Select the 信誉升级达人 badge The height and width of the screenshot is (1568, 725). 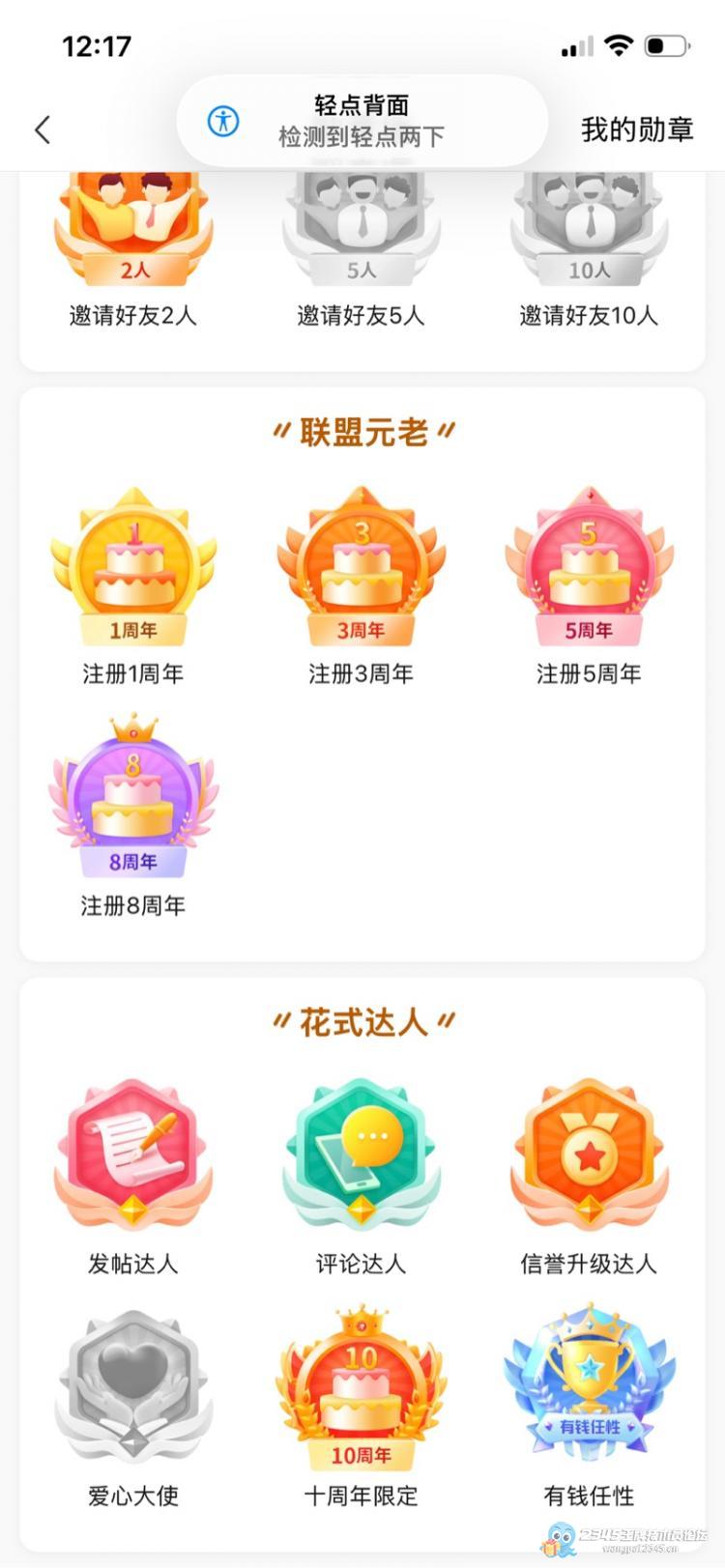tap(589, 1155)
